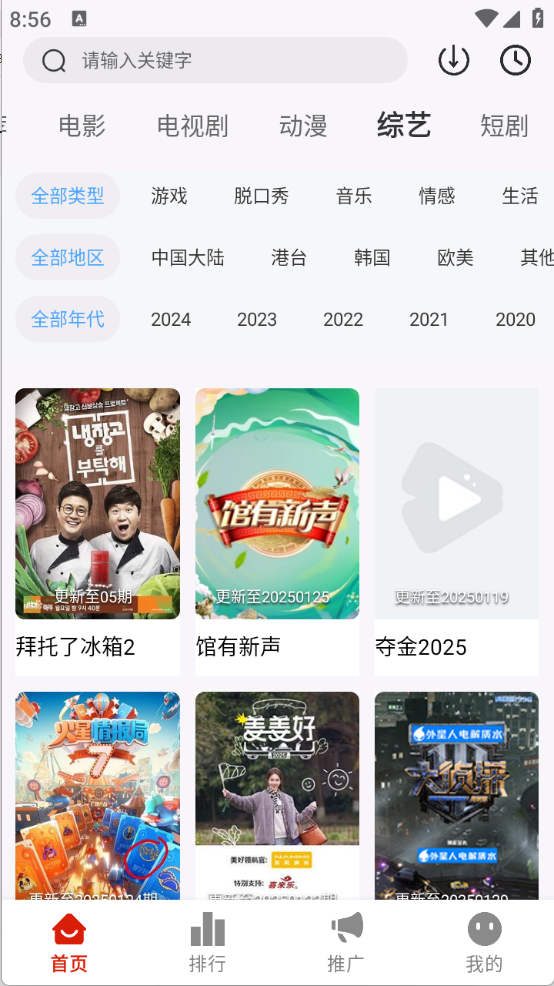Open the show 拜托了冰箱2
Image resolution: width=554 pixels, height=986 pixels.
point(97,531)
